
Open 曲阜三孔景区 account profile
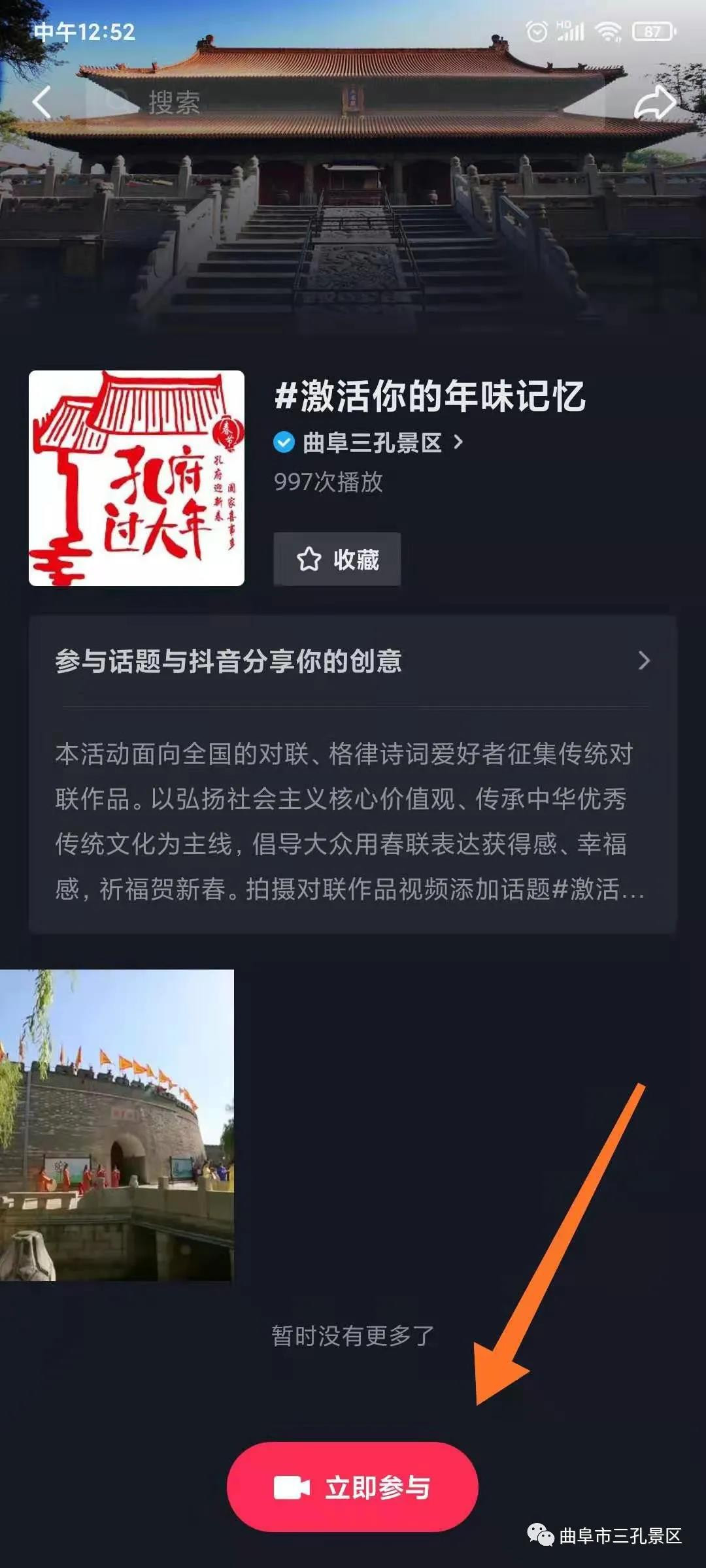point(373,443)
